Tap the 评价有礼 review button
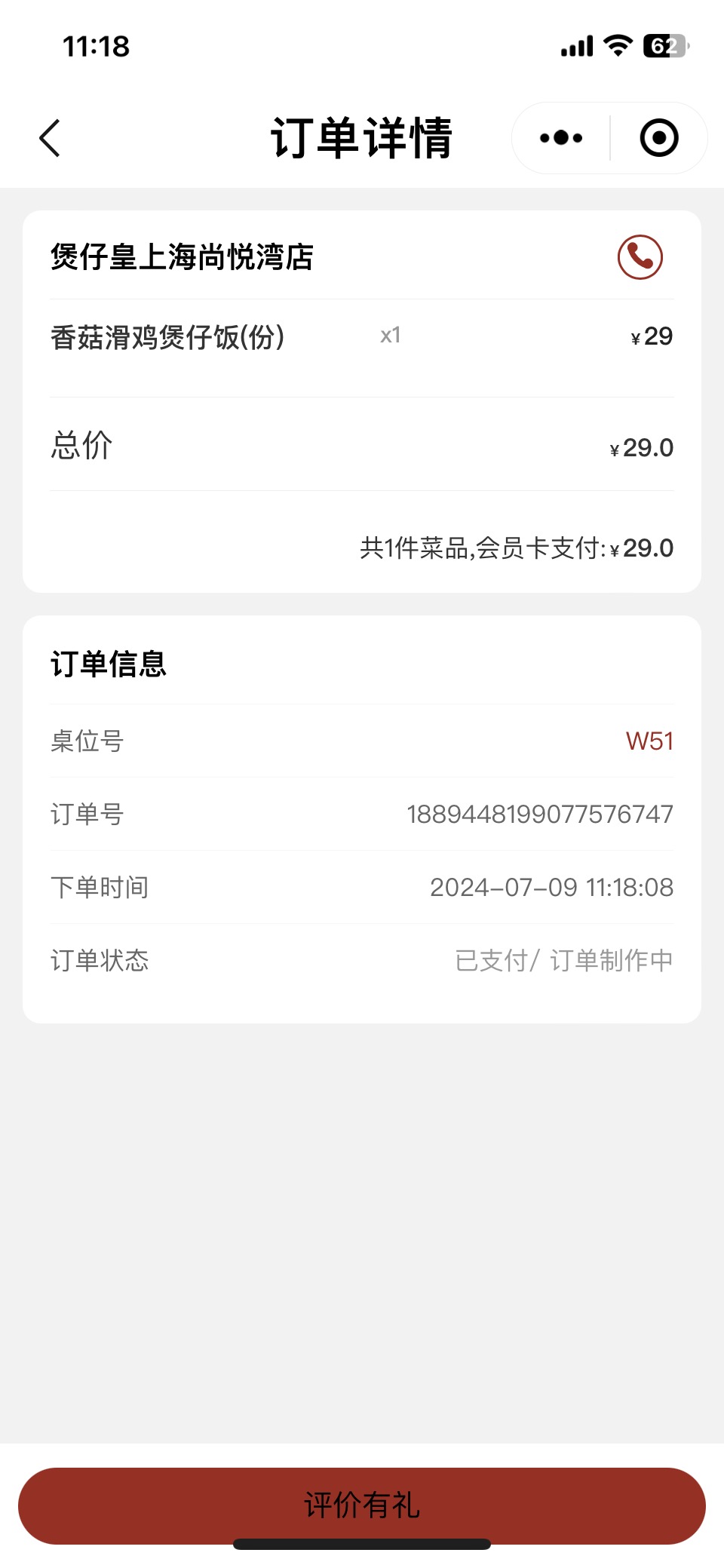 tap(362, 1505)
